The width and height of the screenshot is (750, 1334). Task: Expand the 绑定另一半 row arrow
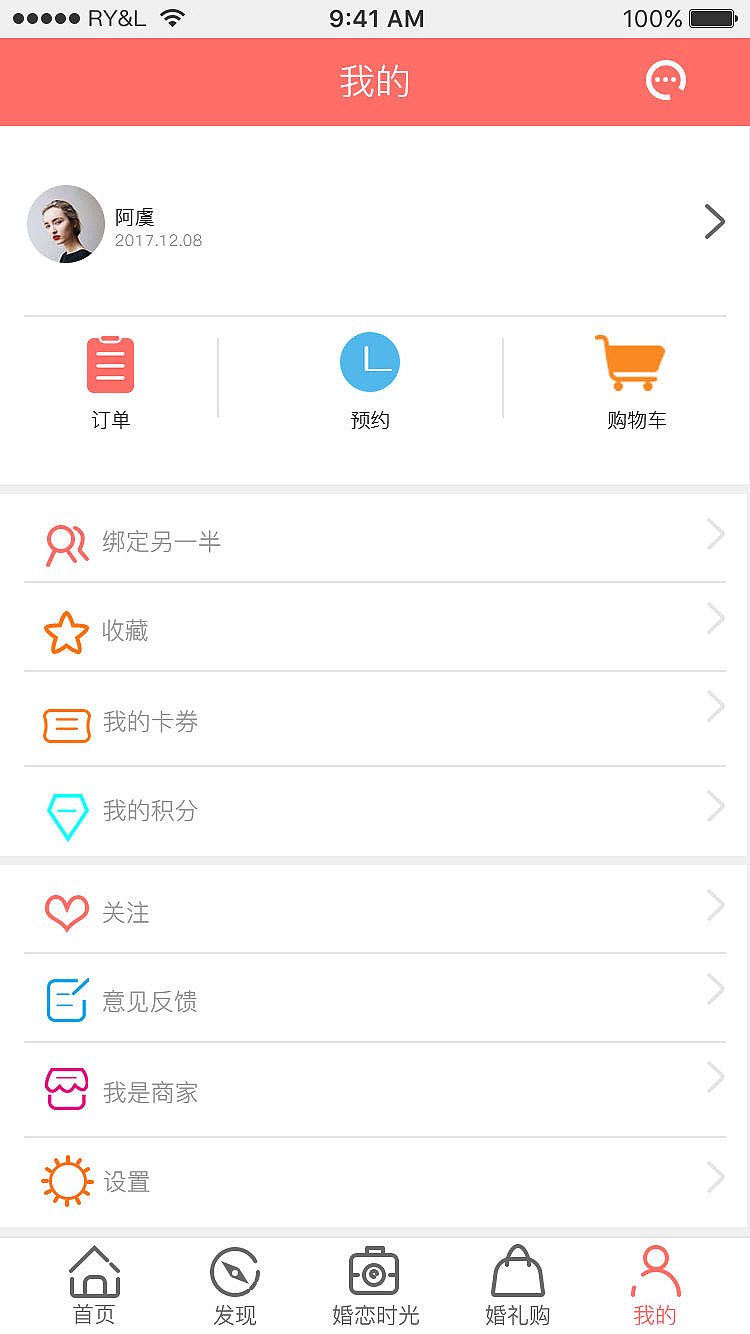click(715, 534)
